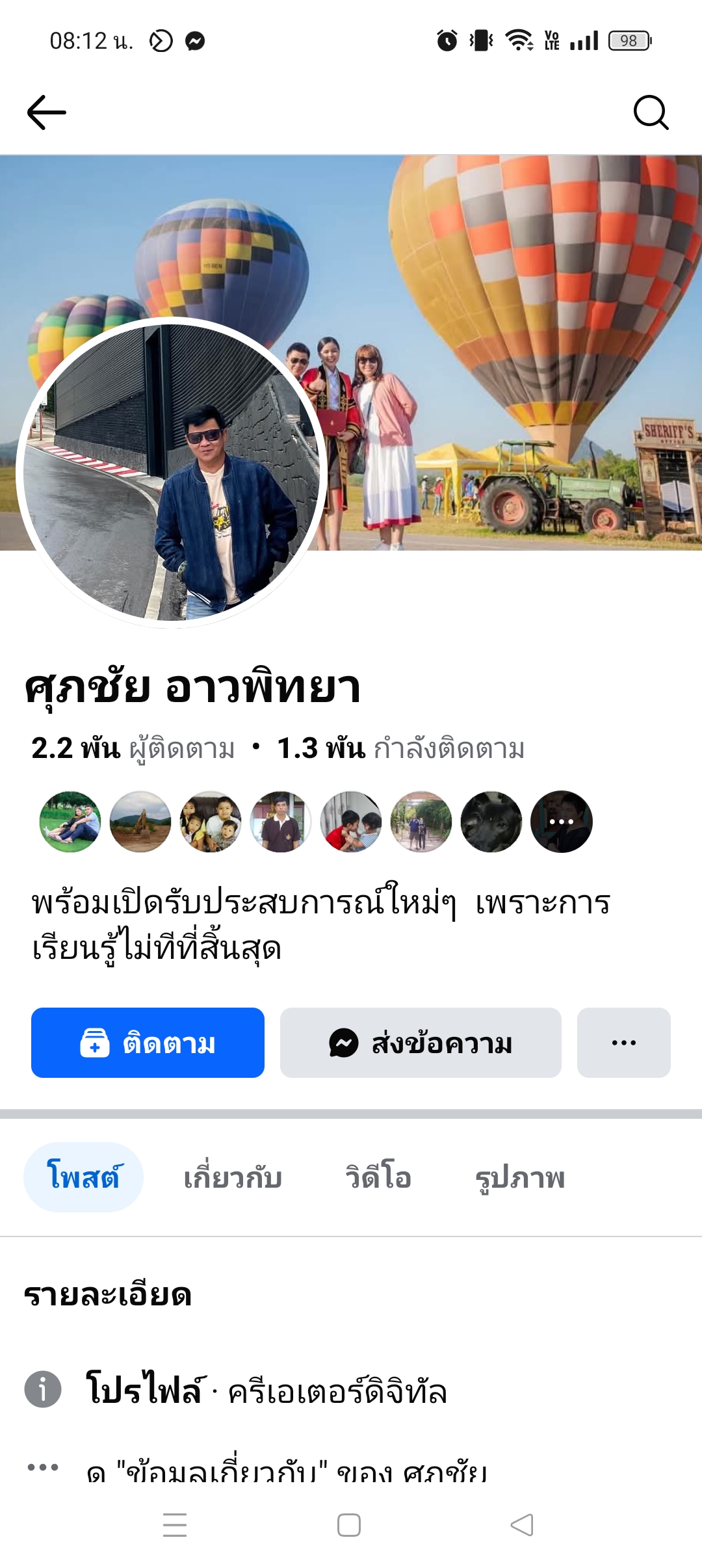Switch to the เกี่ยวกับ tab

tap(233, 1177)
